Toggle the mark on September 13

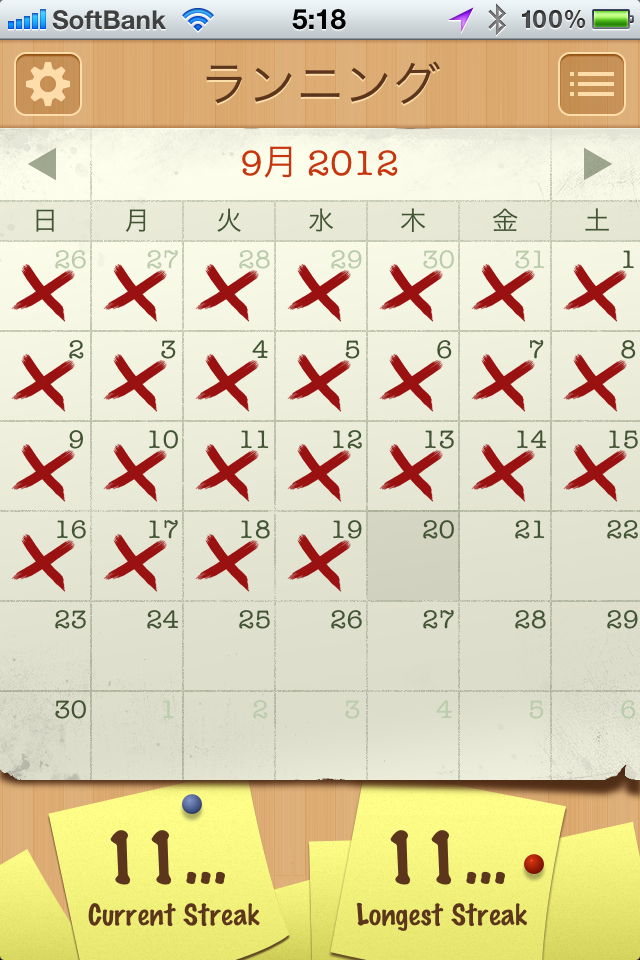413,467
